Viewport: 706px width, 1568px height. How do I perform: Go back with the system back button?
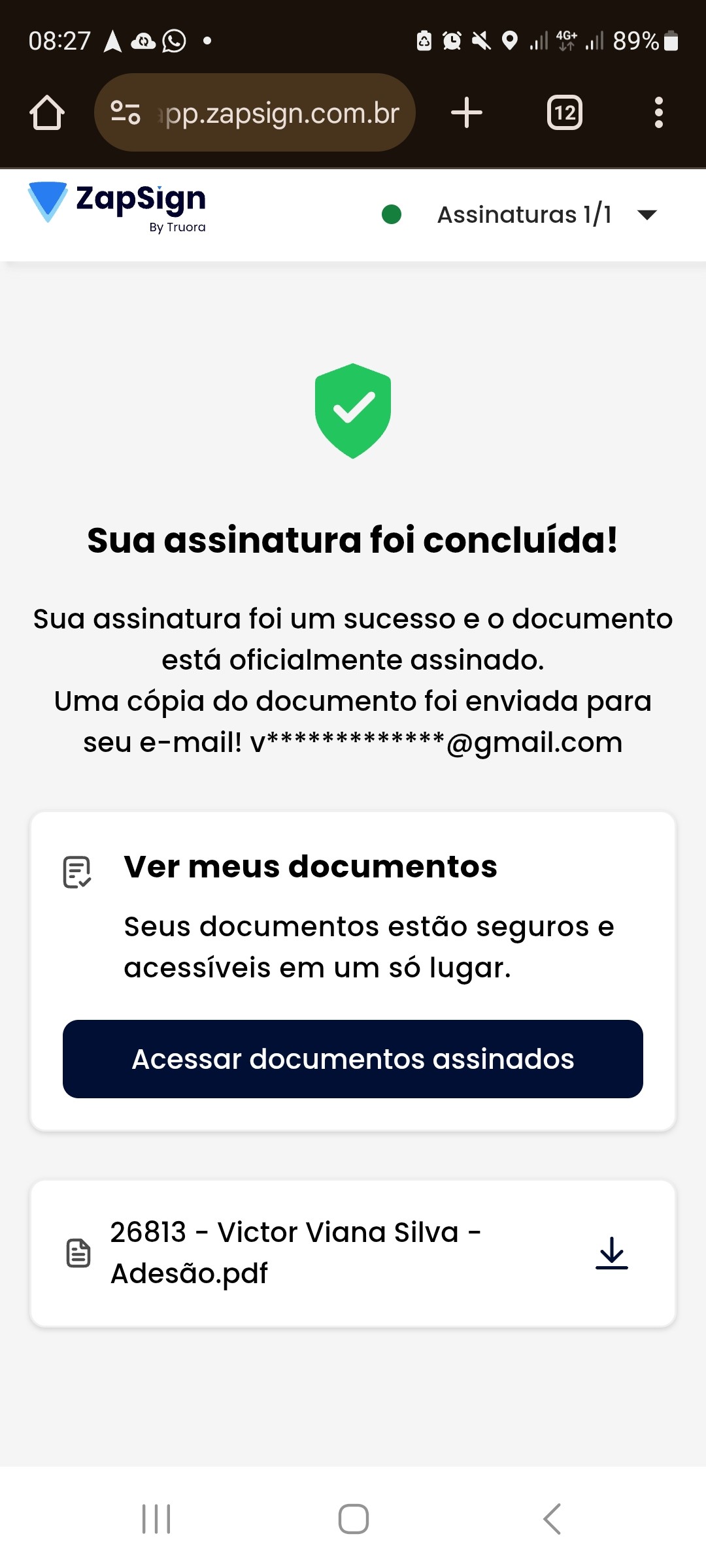pos(552,1518)
